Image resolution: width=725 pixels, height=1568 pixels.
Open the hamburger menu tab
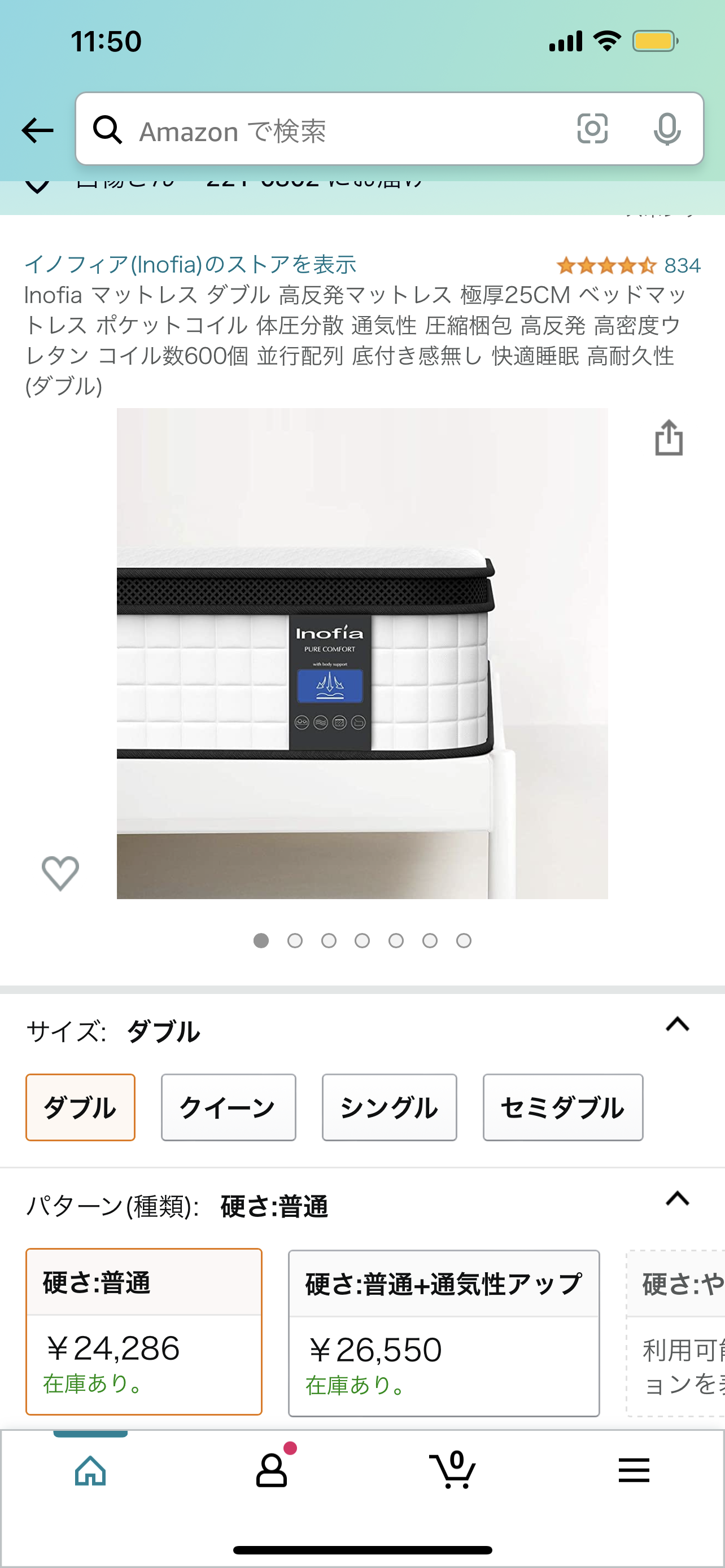634,1470
